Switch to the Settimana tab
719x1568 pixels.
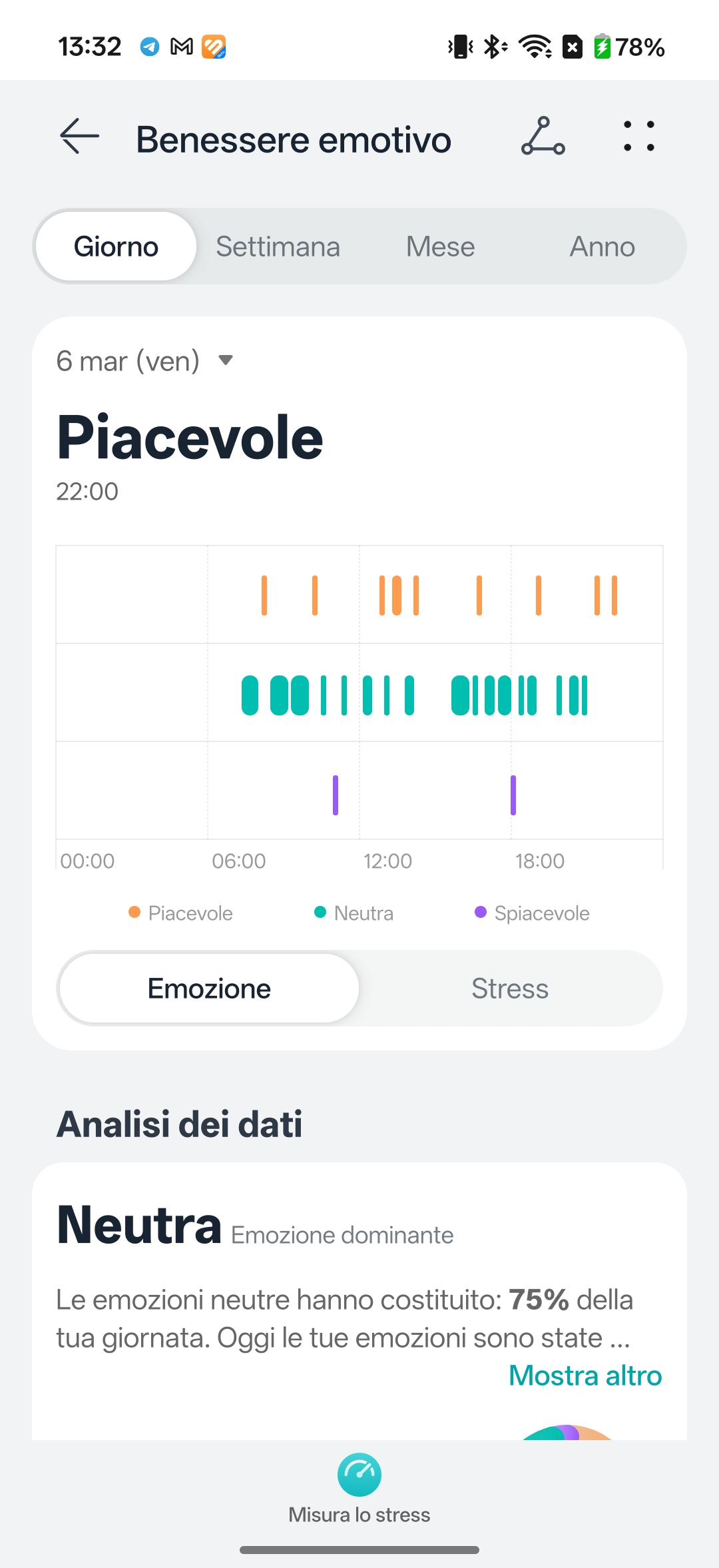click(278, 247)
